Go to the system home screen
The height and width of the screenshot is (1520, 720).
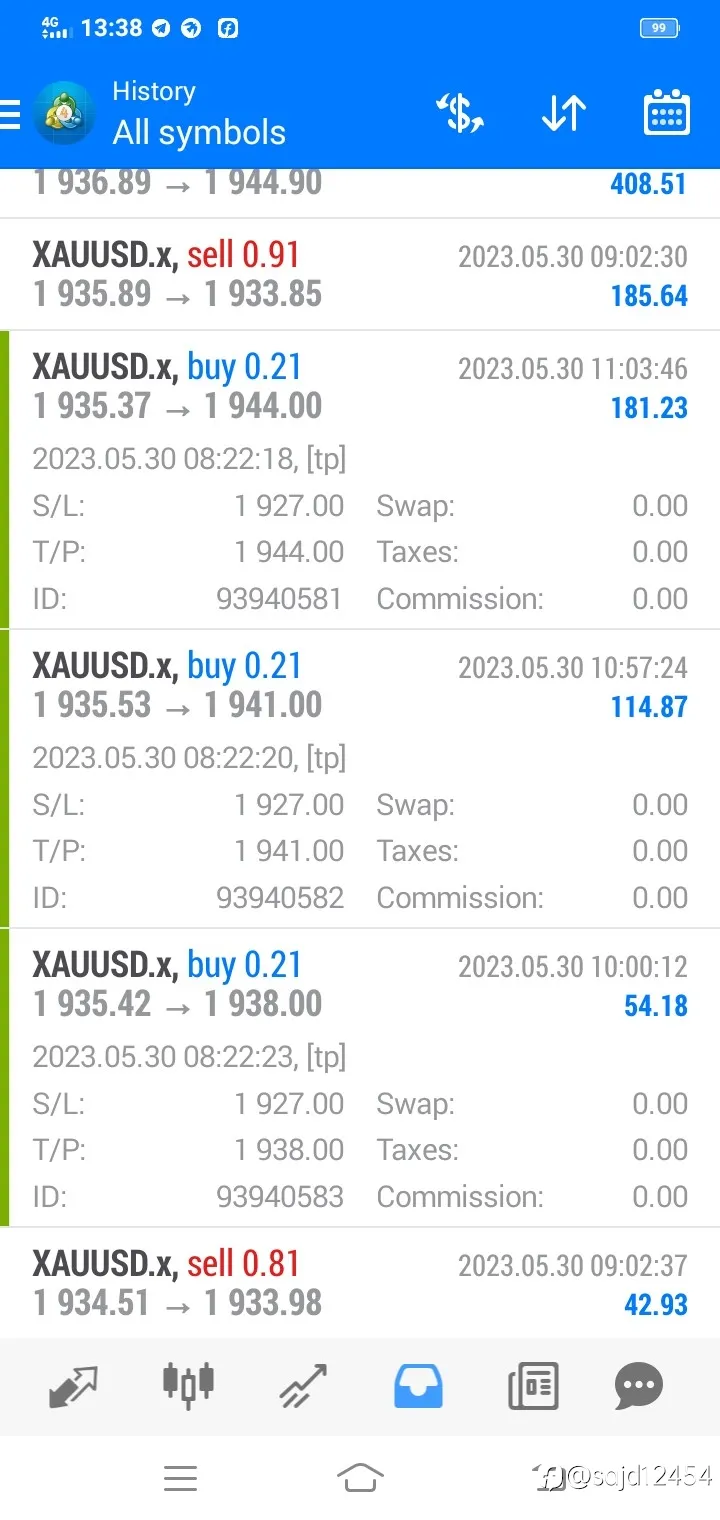pyautogui.click(x=360, y=1477)
